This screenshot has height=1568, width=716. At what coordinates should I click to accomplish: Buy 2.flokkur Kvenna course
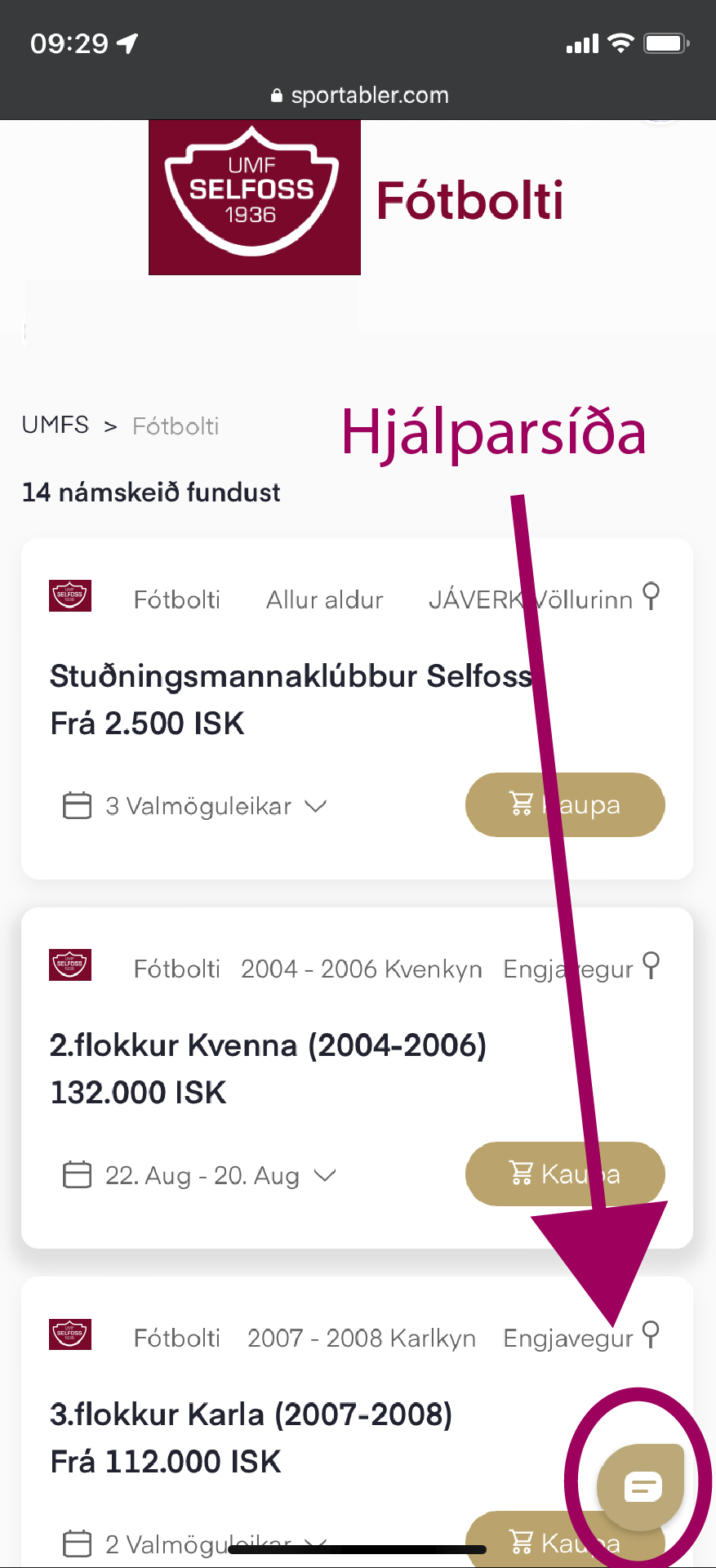565,1174
